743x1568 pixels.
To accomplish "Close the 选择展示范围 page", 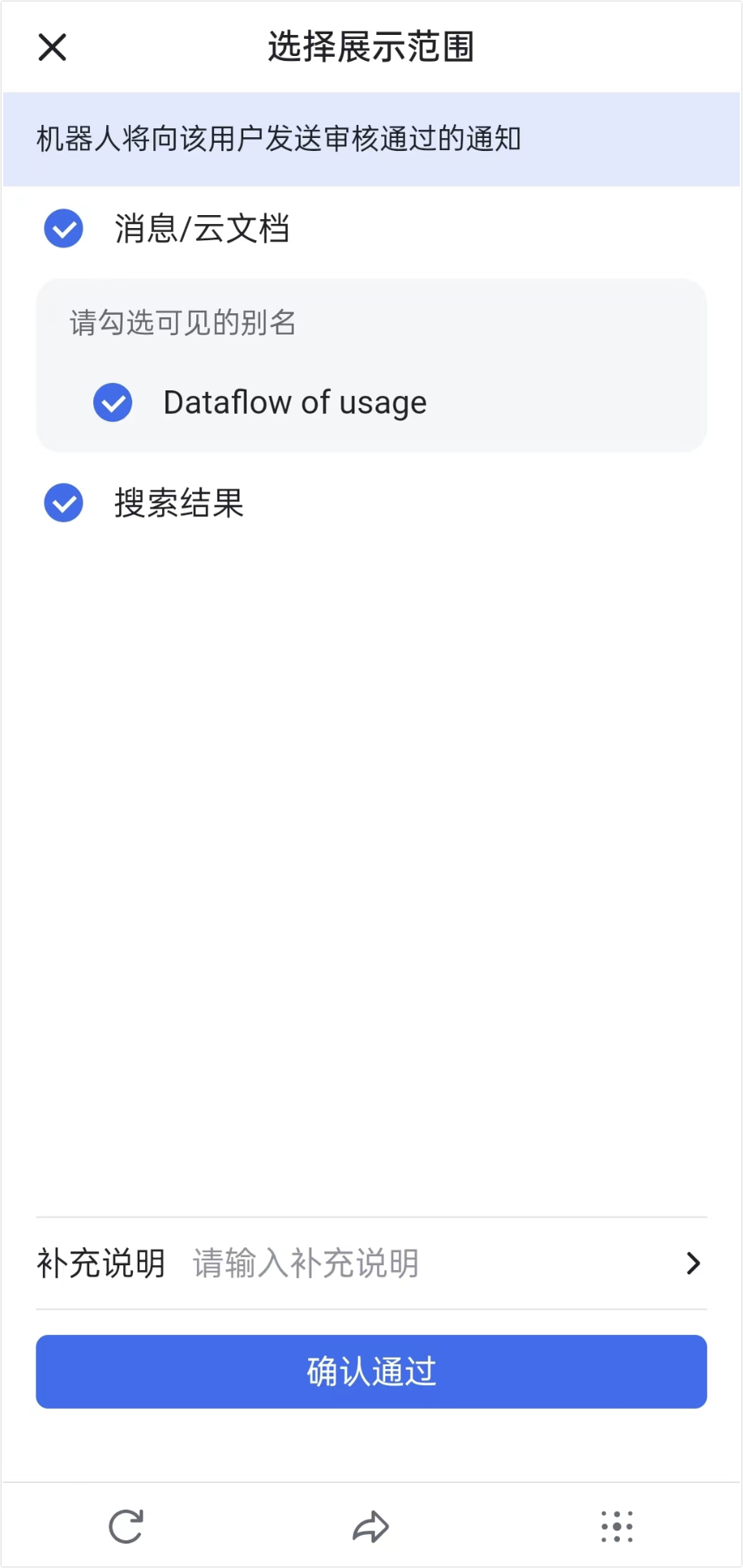I will tap(52, 47).
